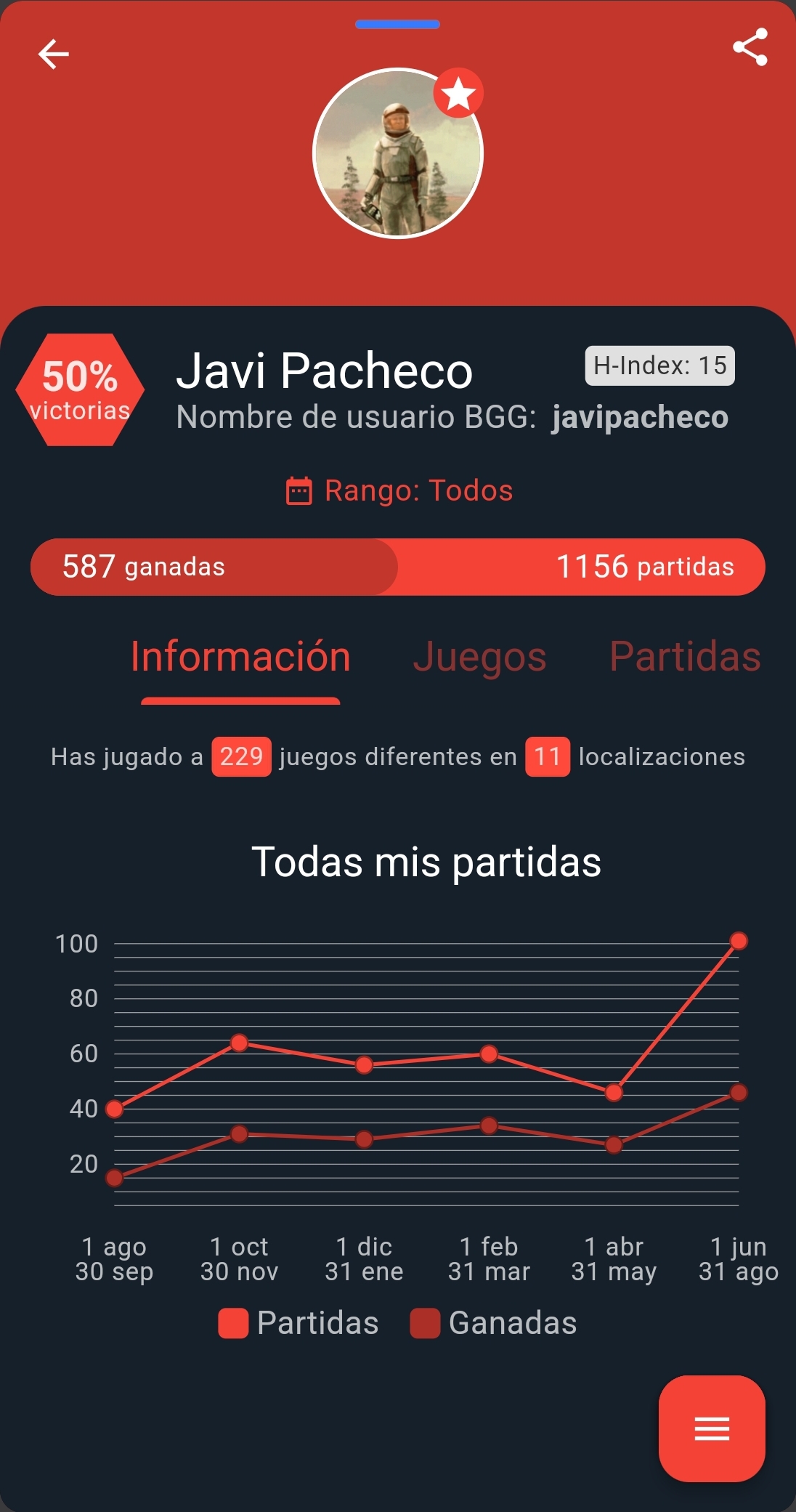Toggle the Partidas series in chart legend
The height and width of the screenshot is (1512, 796).
299,1323
